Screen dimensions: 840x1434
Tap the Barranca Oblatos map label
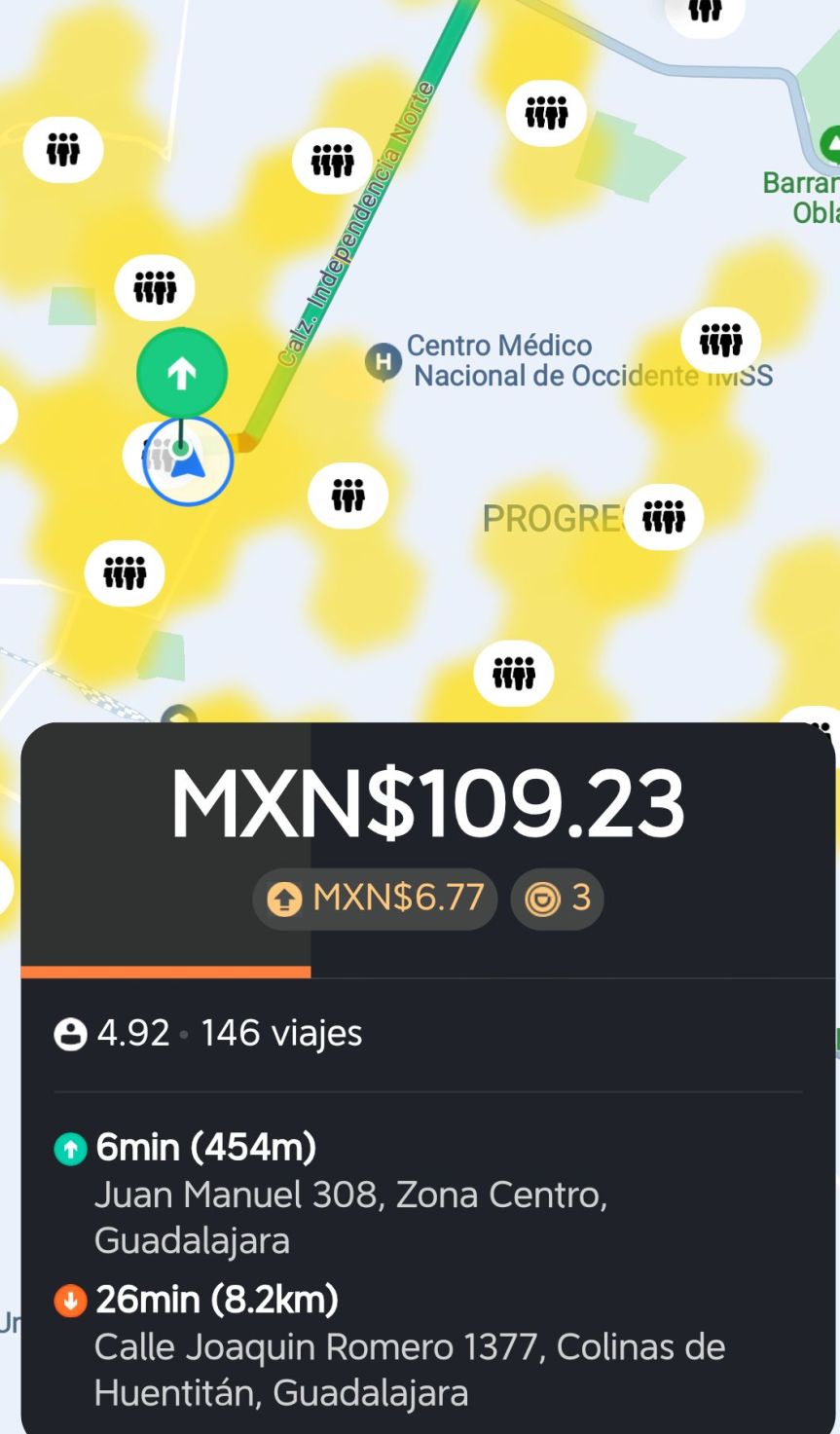tap(800, 197)
